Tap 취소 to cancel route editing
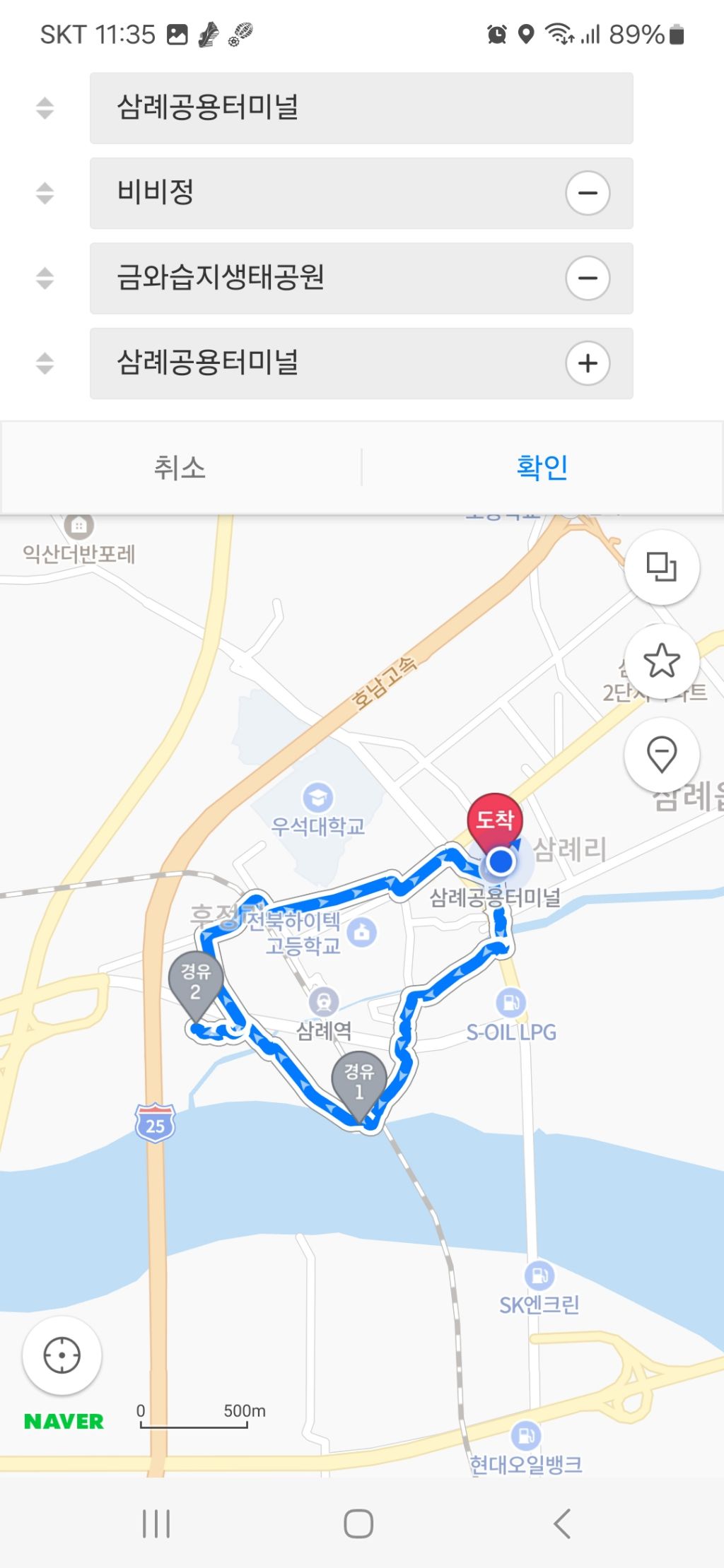The image size is (724, 1568). click(x=180, y=468)
